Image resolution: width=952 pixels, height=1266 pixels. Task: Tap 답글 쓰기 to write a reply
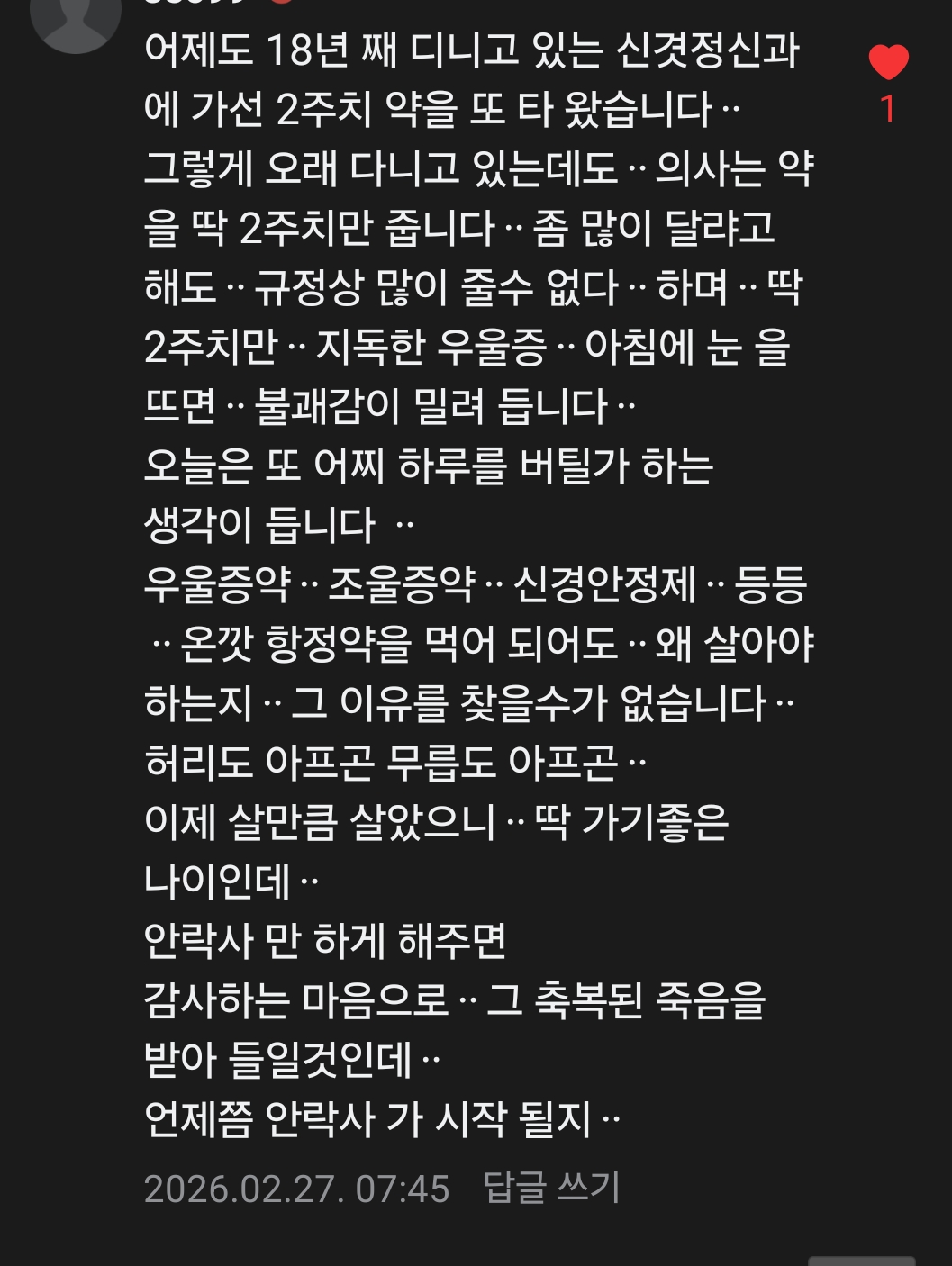(x=551, y=1188)
